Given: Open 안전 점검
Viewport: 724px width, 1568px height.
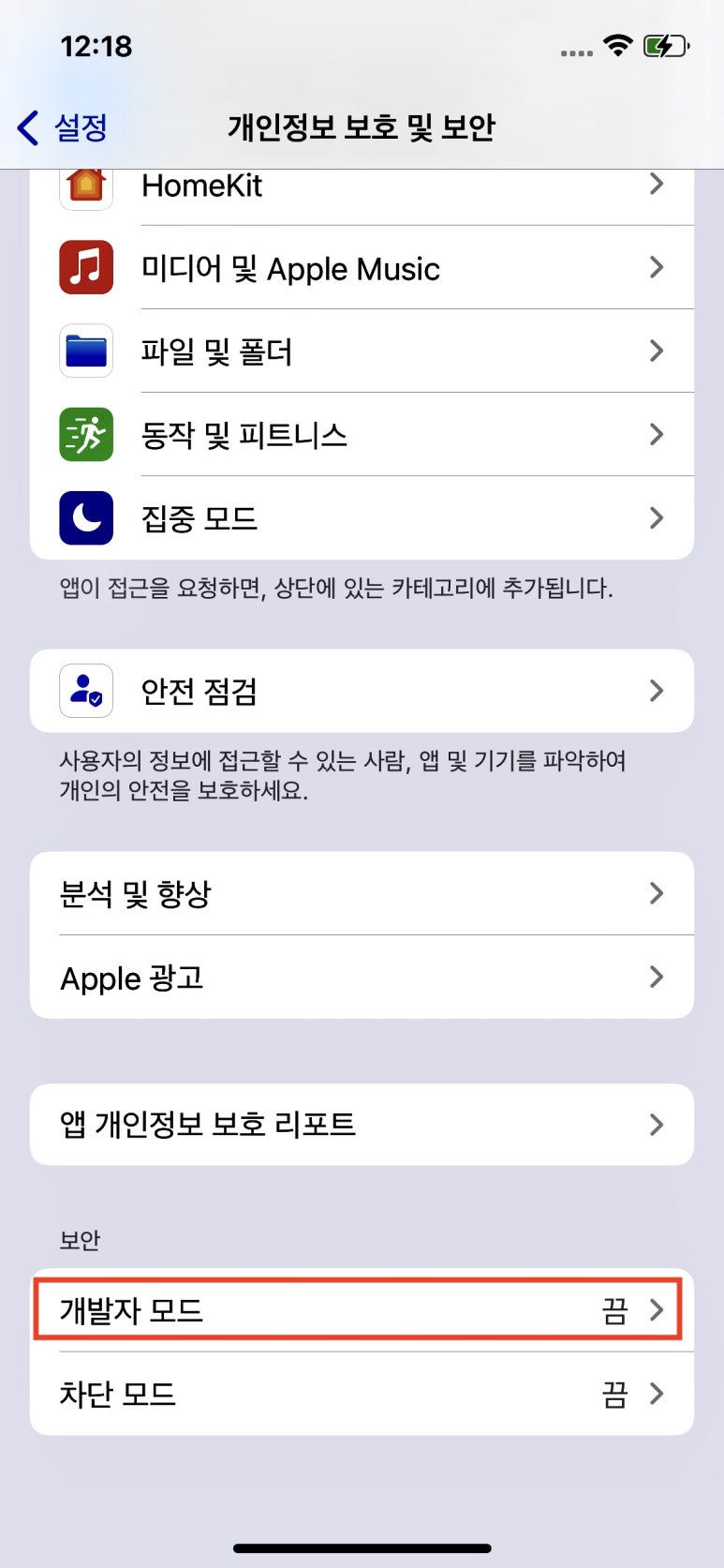Looking at the screenshot, I should click(362, 691).
